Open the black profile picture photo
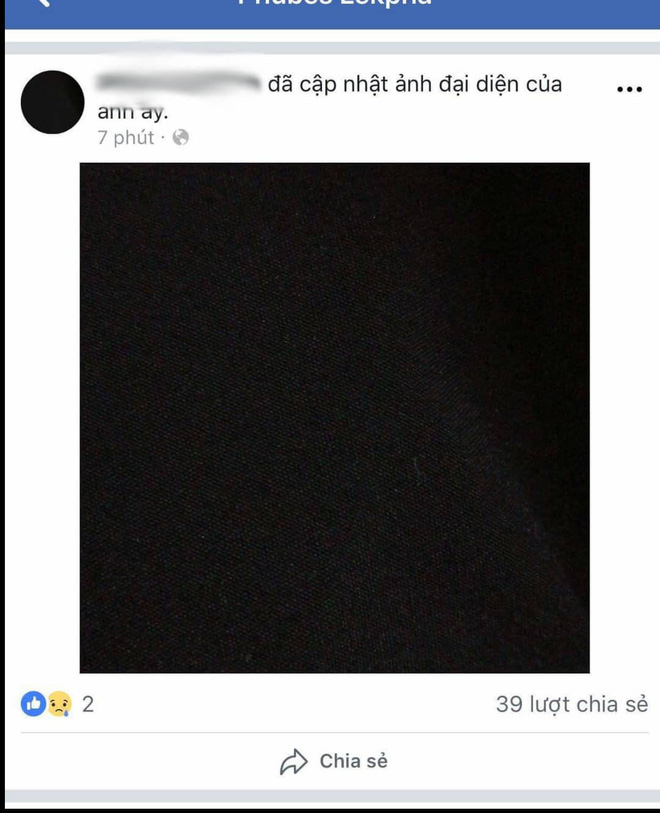660x813 pixels. (x=334, y=417)
